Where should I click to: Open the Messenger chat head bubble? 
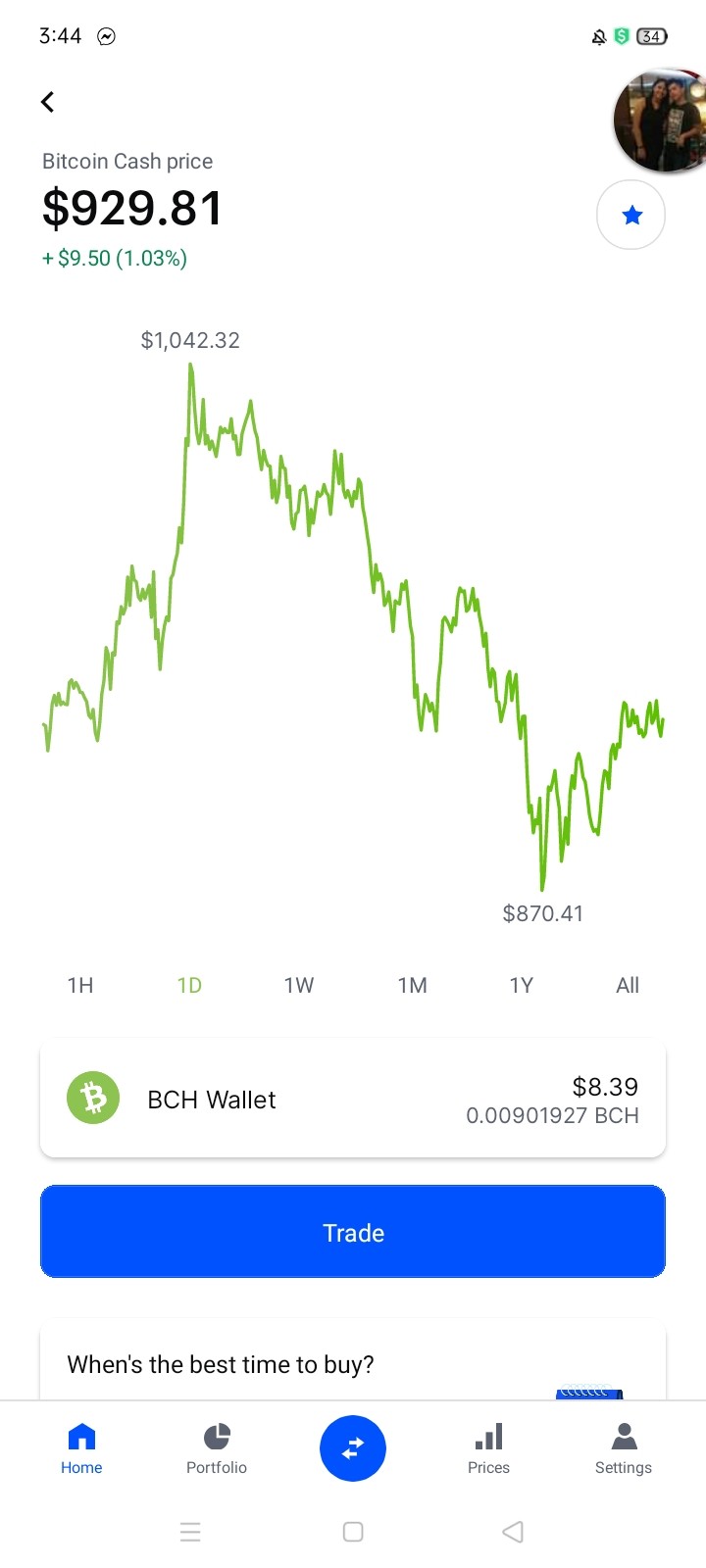coord(661,122)
